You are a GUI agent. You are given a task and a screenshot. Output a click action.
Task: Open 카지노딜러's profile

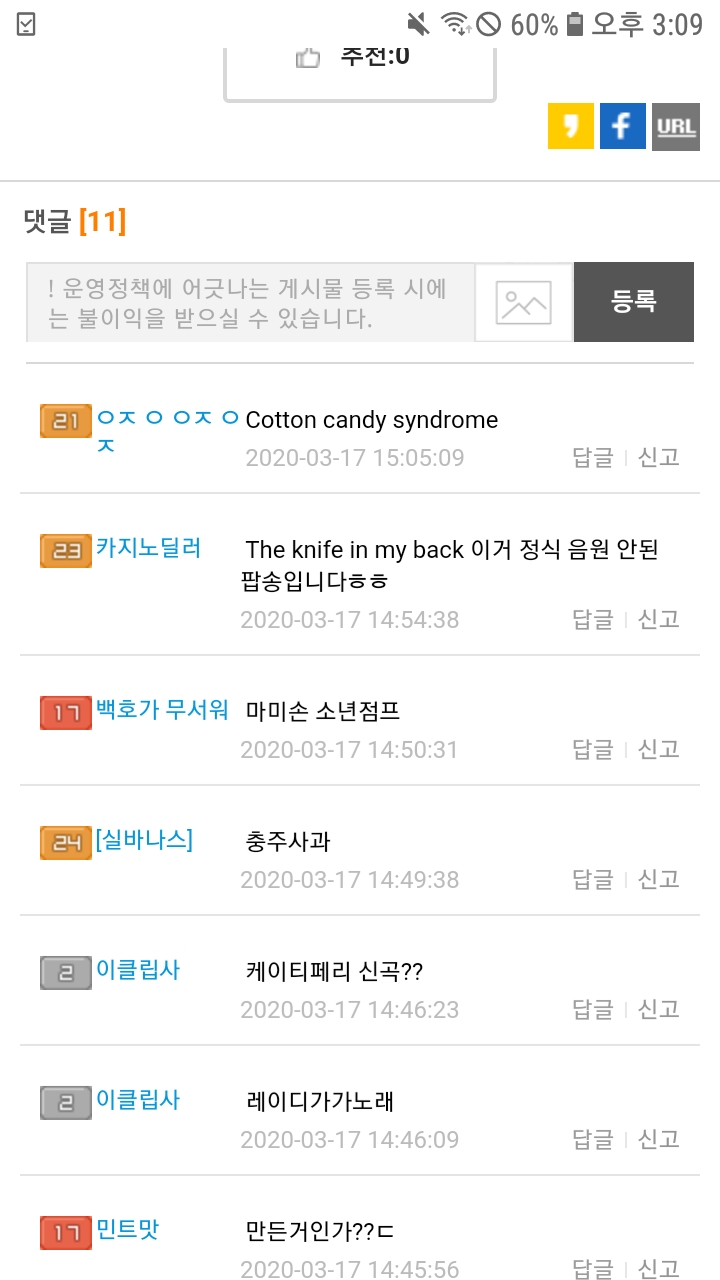[x=149, y=548]
